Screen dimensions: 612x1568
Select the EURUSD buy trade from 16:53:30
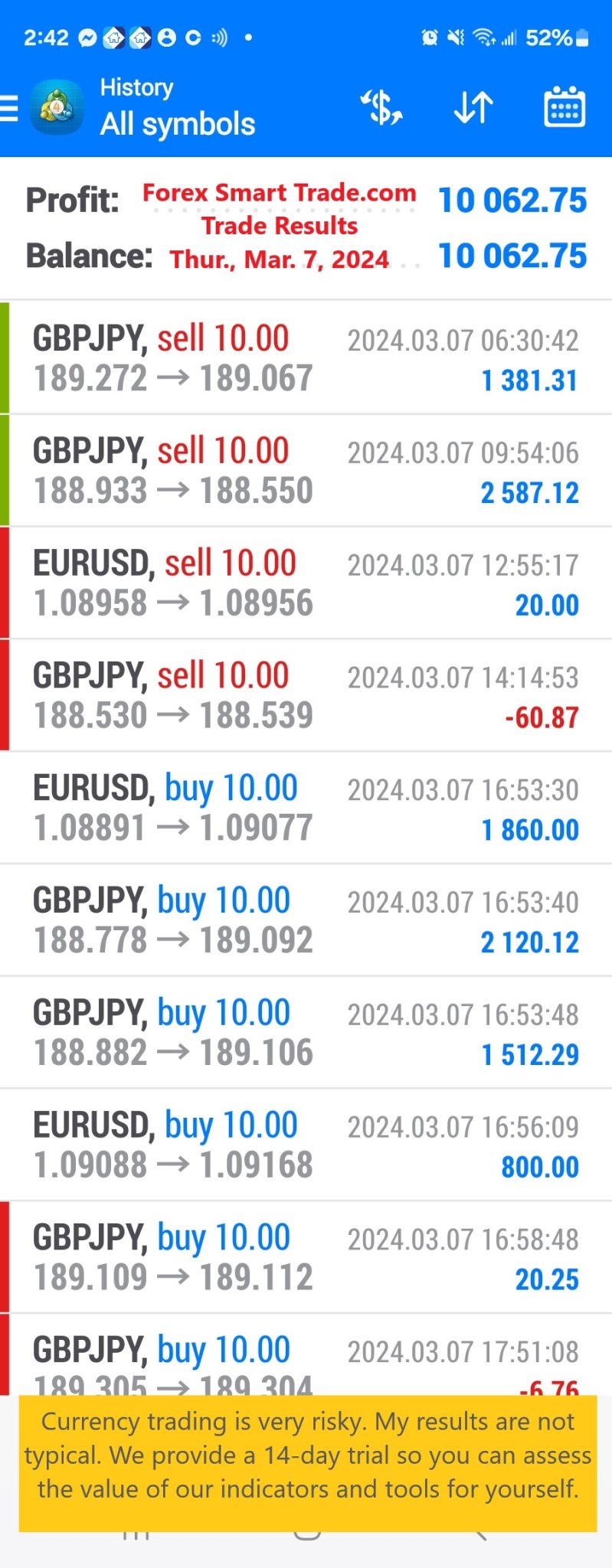[306, 805]
